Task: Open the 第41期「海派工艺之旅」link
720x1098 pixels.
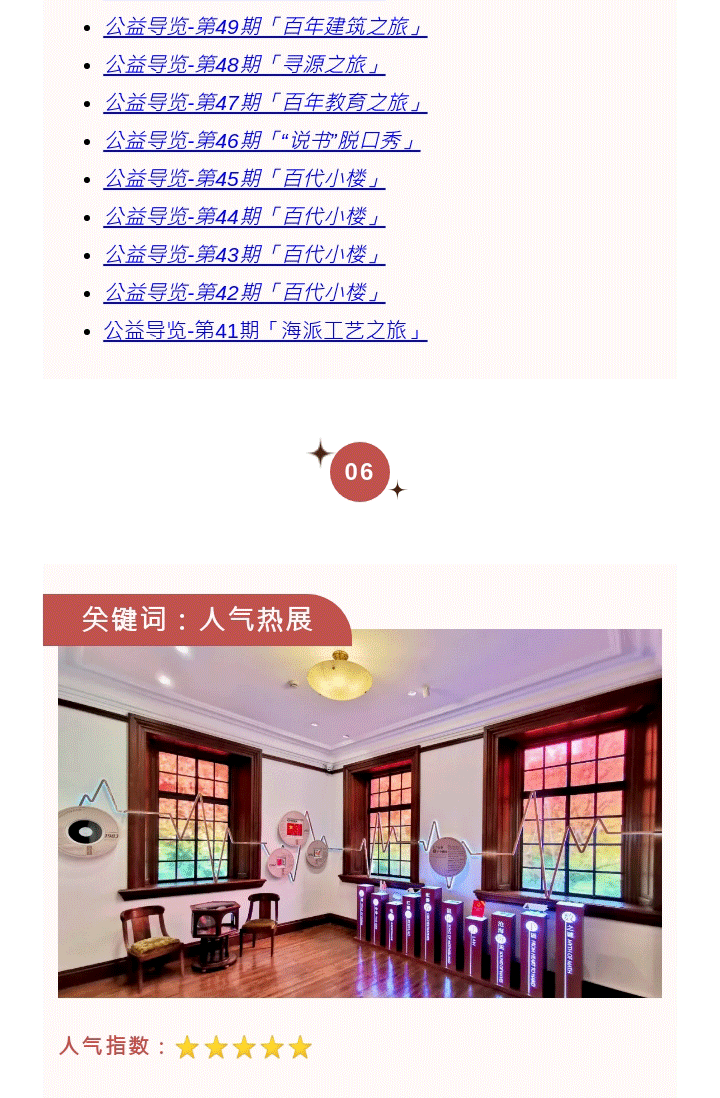Action: (265, 331)
